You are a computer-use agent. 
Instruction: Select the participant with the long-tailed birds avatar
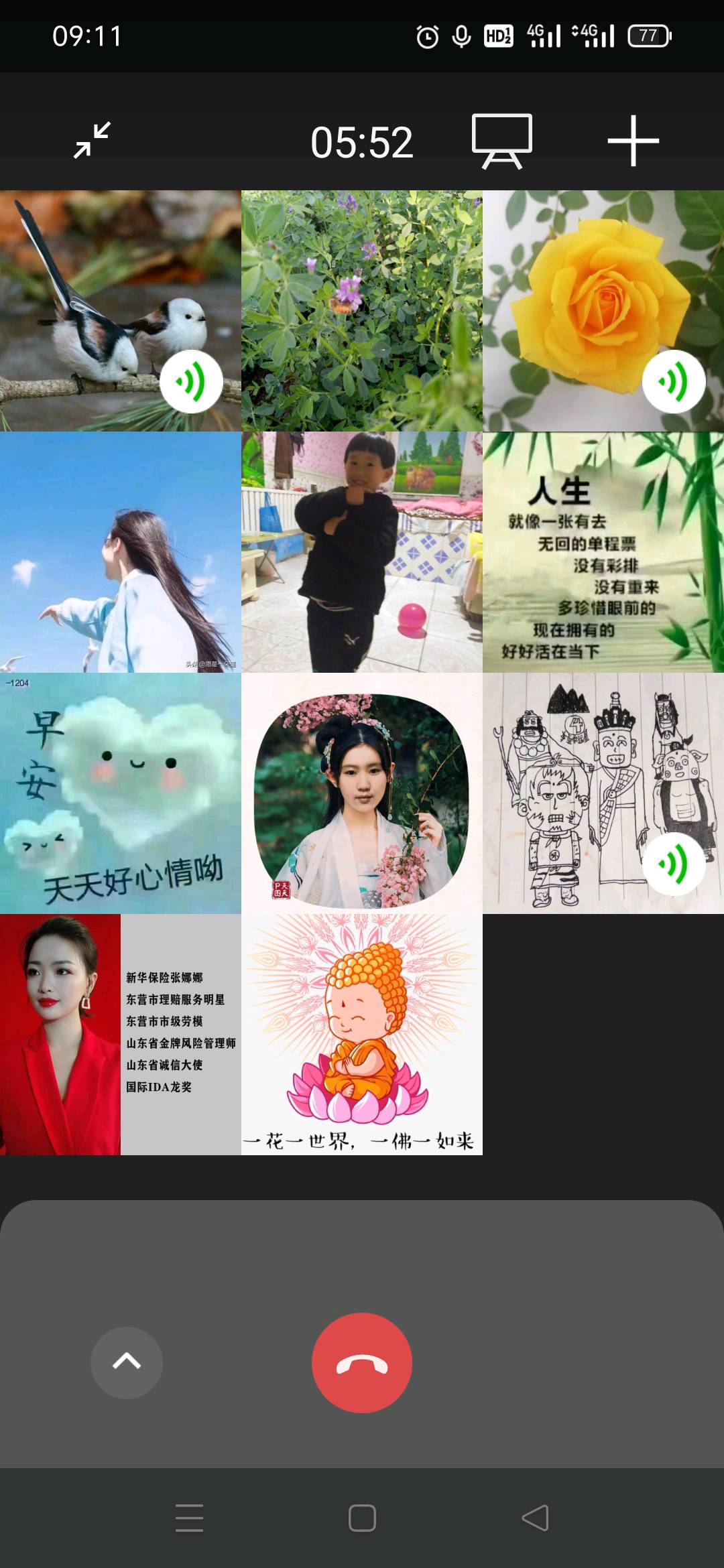(x=121, y=311)
